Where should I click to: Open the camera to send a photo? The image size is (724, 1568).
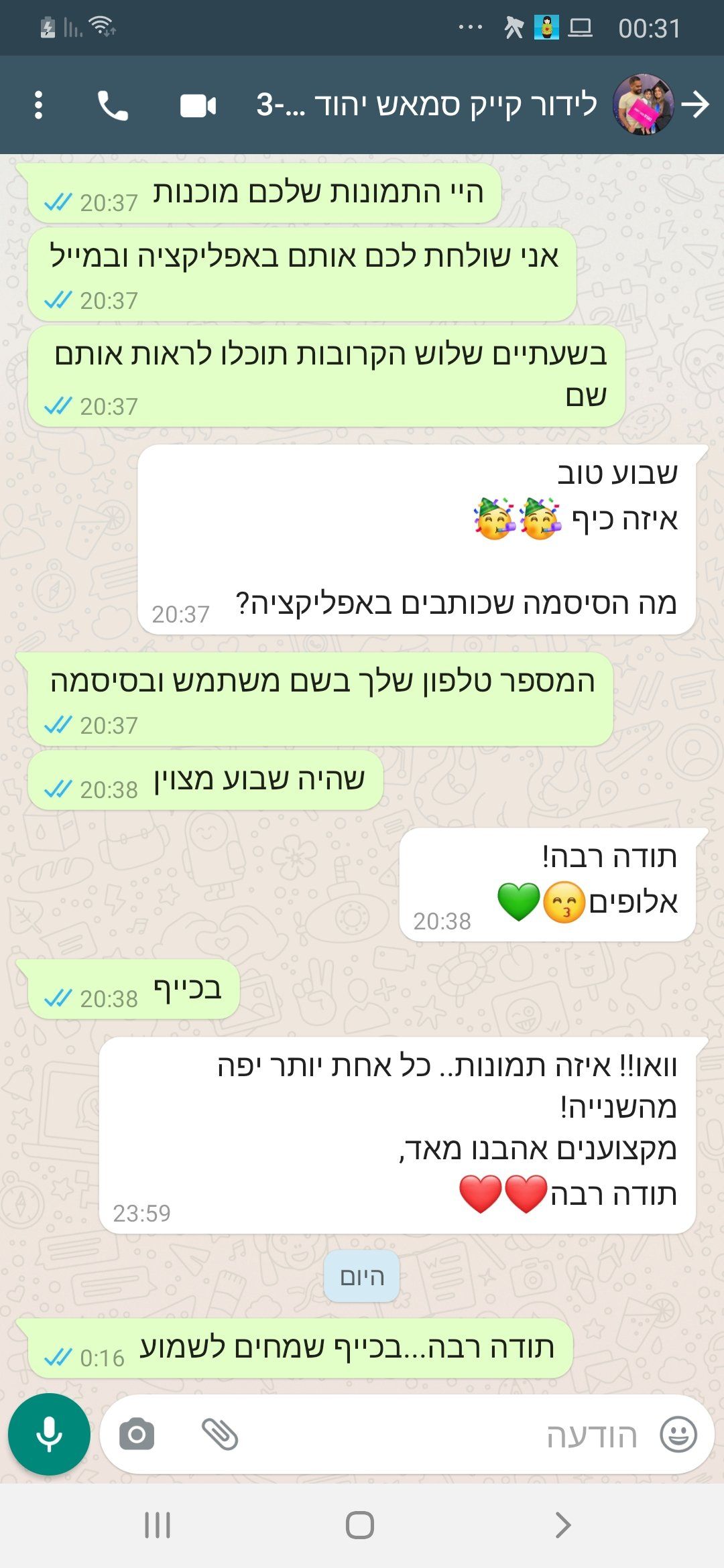pyautogui.click(x=137, y=1435)
